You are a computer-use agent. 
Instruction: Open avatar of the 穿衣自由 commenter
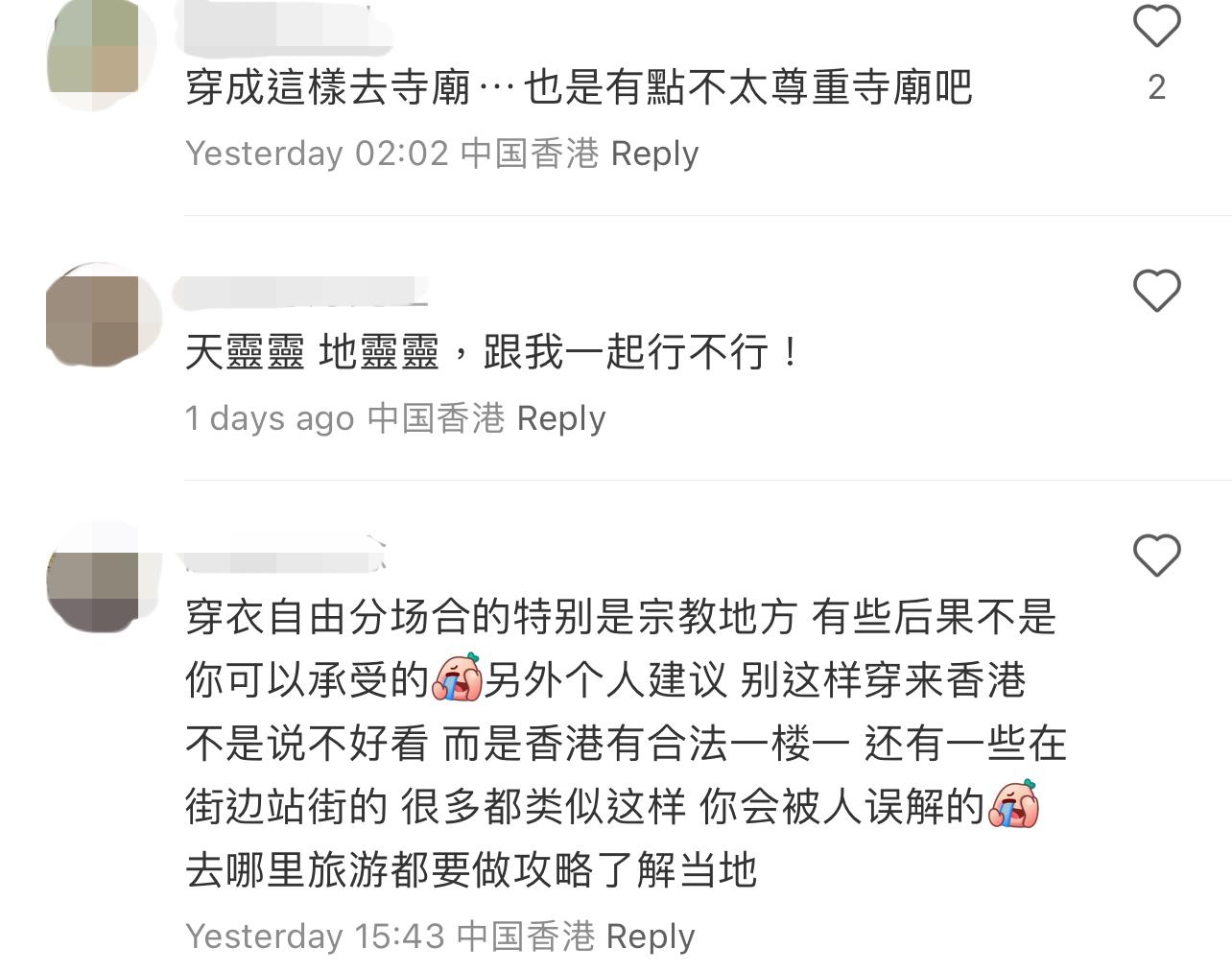tap(92, 578)
